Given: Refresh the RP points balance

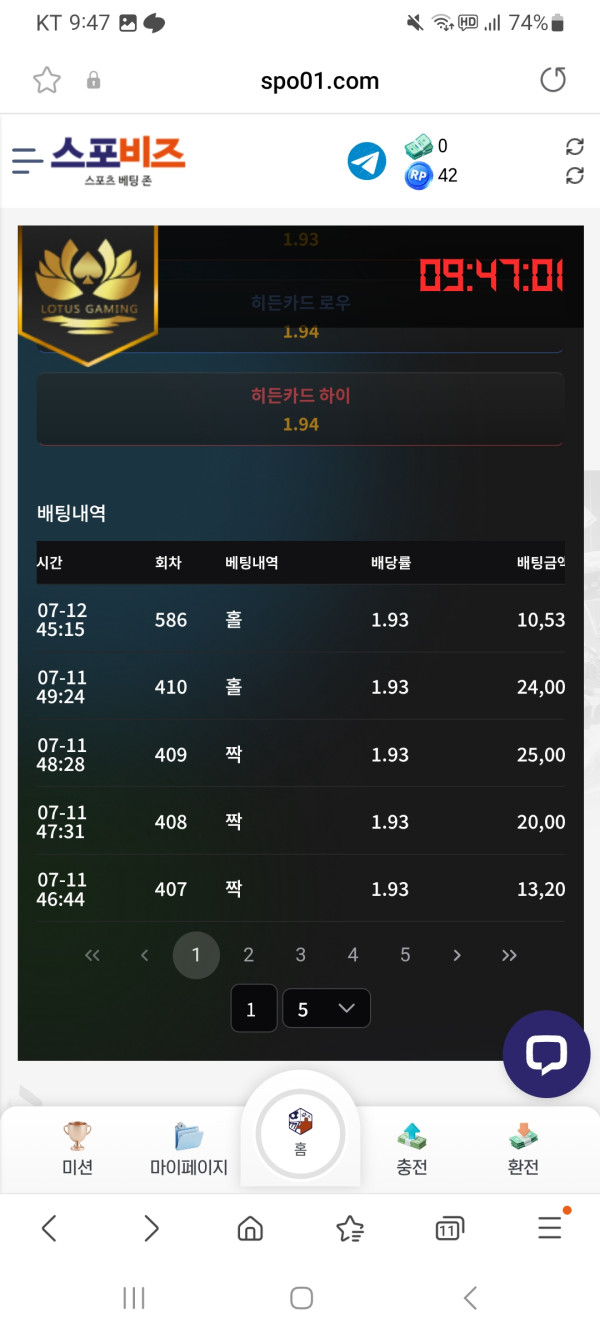Looking at the screenshot, I should tap(574, 176).
